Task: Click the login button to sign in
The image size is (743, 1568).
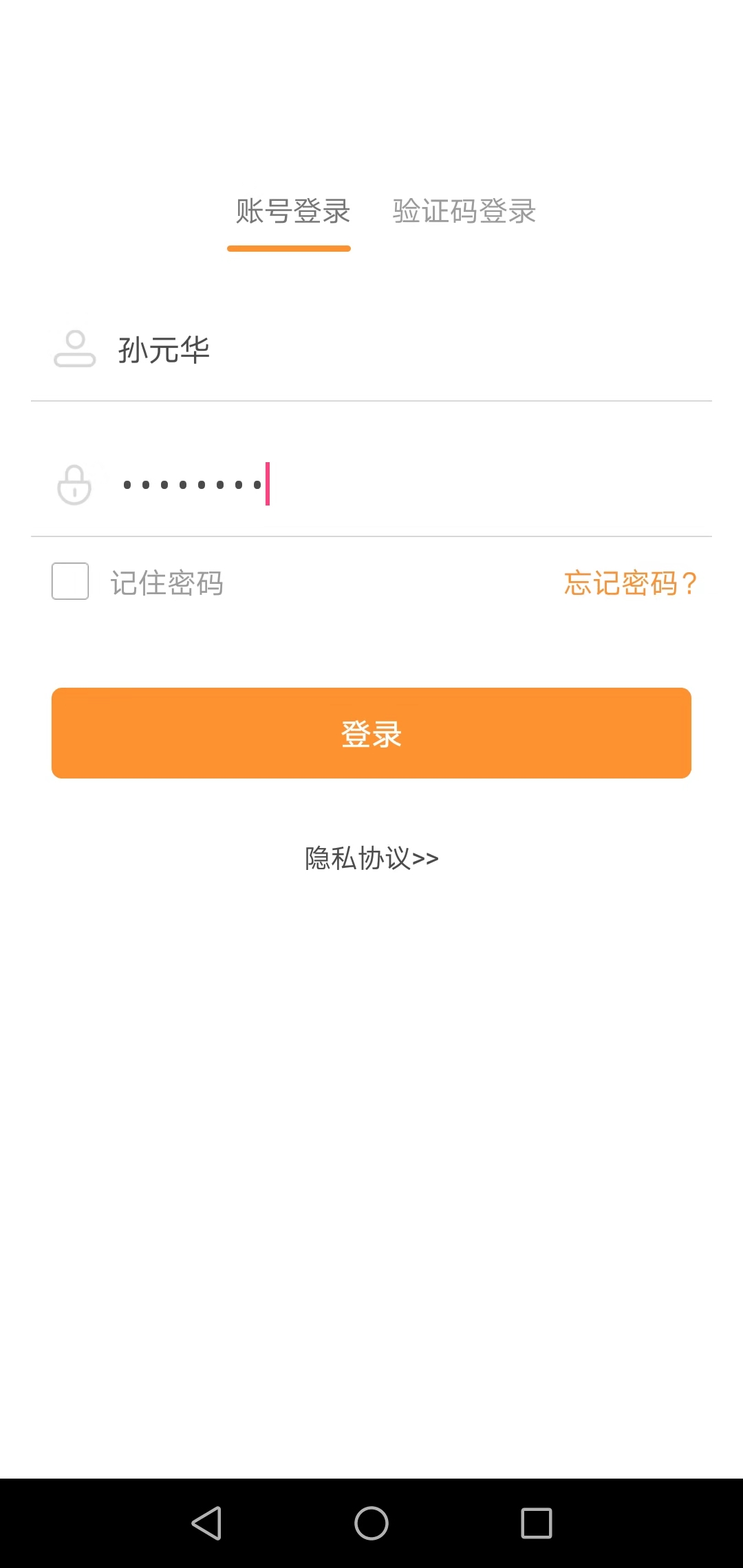Action: (371, 732)
